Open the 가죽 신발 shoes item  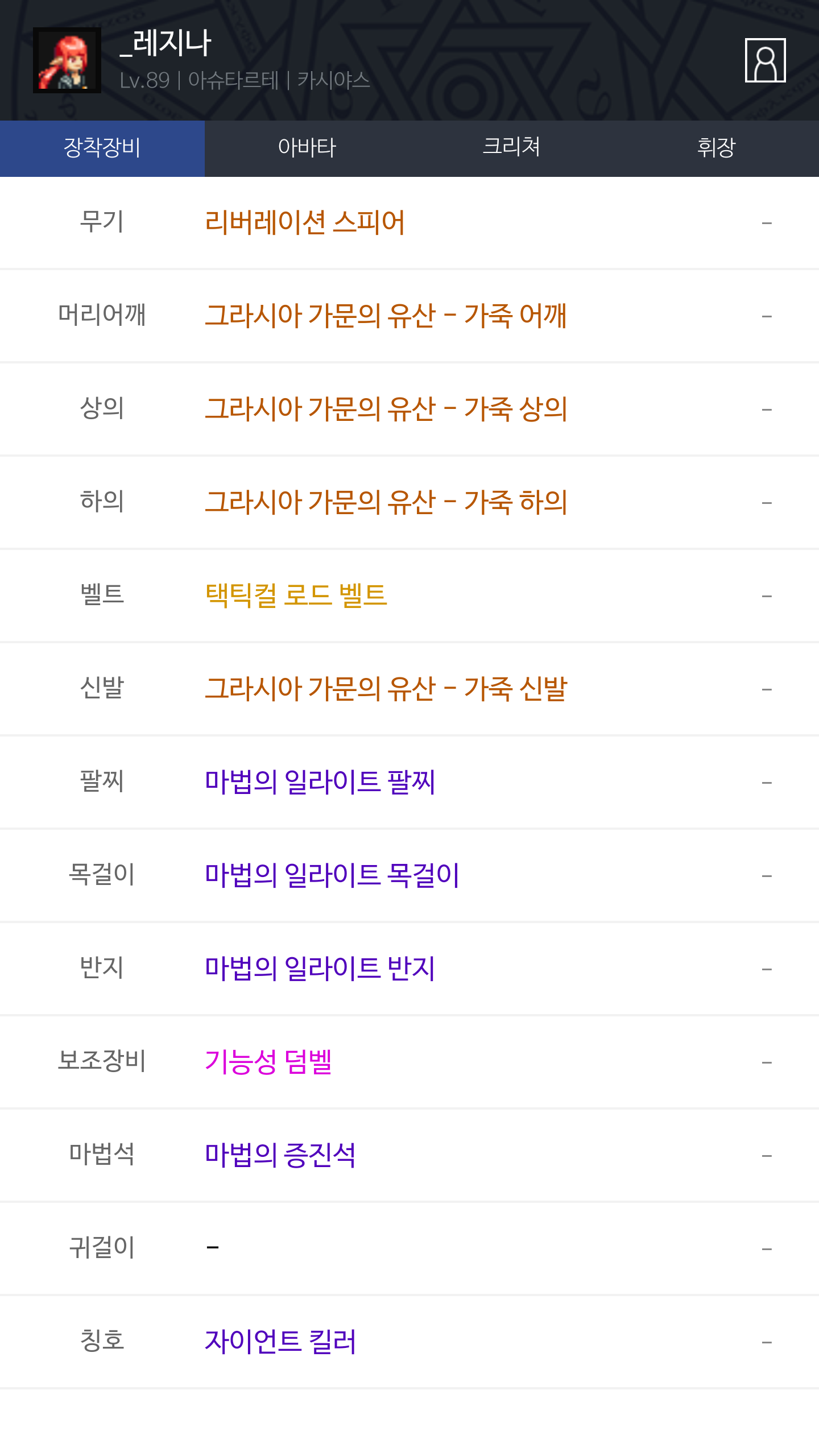(x=386, y=689)
